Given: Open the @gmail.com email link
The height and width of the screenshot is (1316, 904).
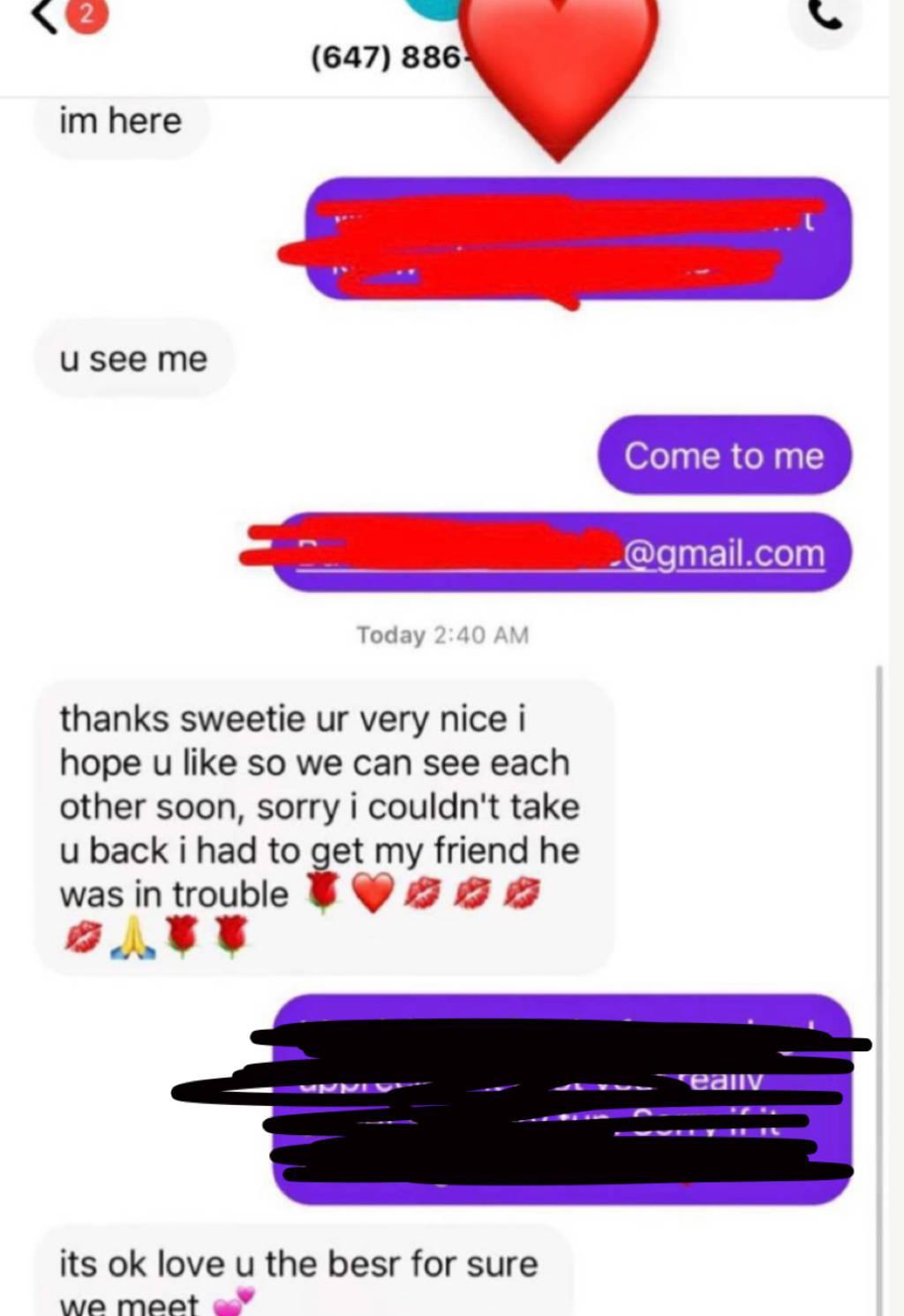Looking at the screenshot, I should click(x=726, y=553).
